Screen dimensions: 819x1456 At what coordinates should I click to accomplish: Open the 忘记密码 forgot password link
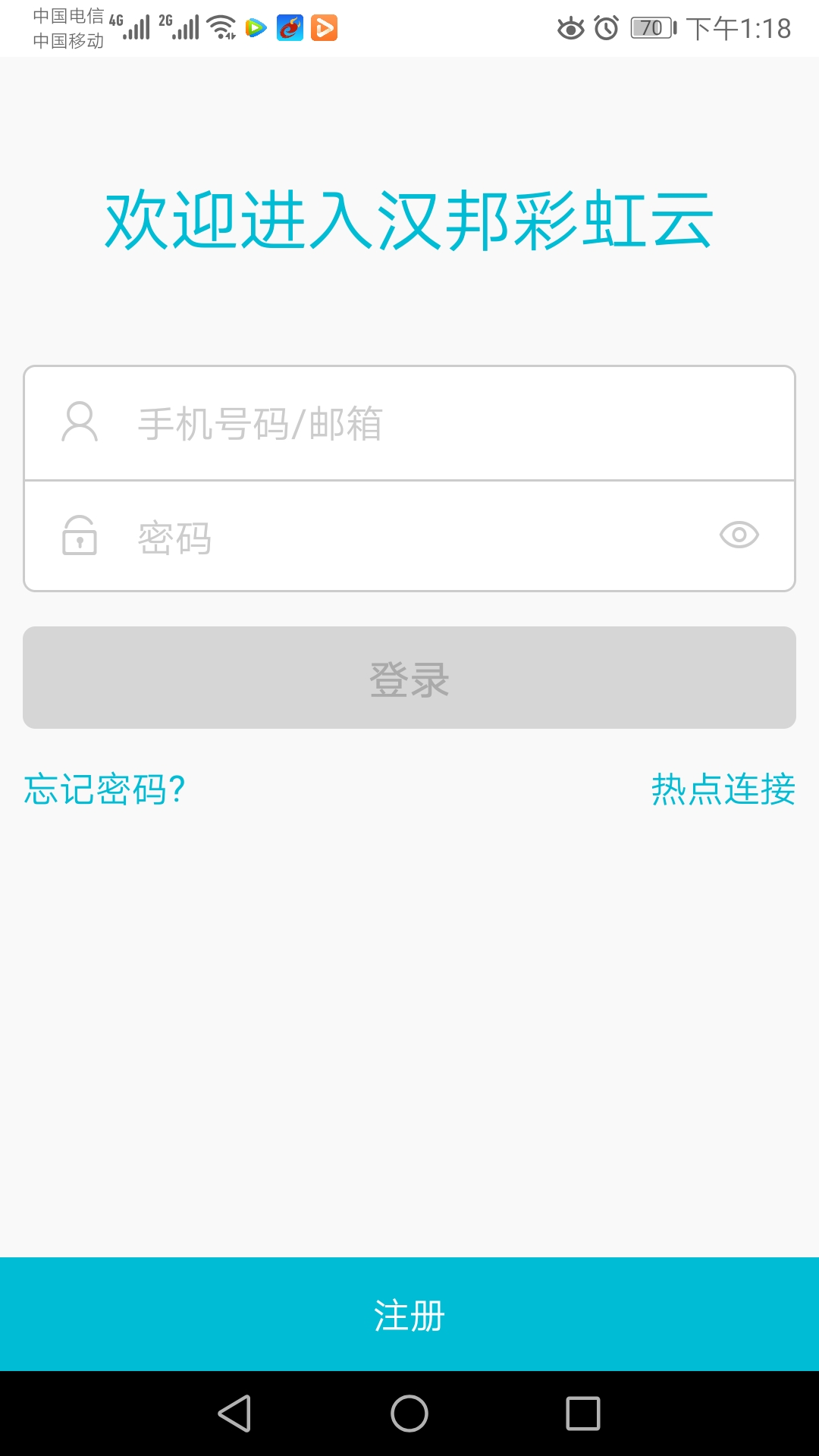coord(105,790)
